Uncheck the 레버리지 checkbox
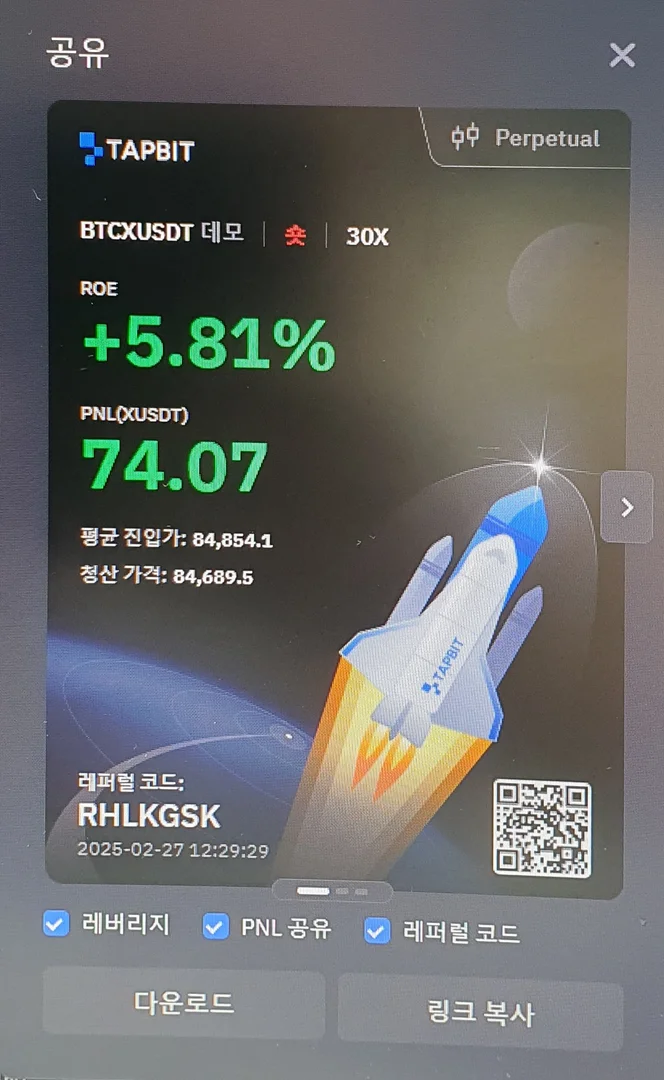This screenshot has width=664, height=1080. (x=56, y=923)
